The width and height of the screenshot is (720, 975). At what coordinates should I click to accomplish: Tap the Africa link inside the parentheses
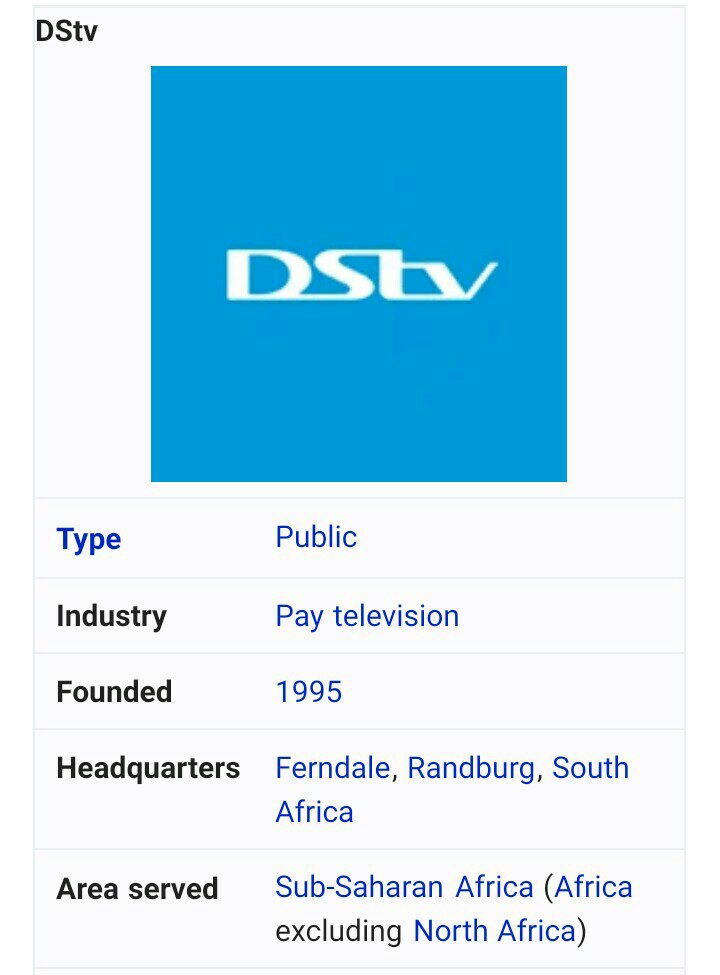[x=594, y=887]
